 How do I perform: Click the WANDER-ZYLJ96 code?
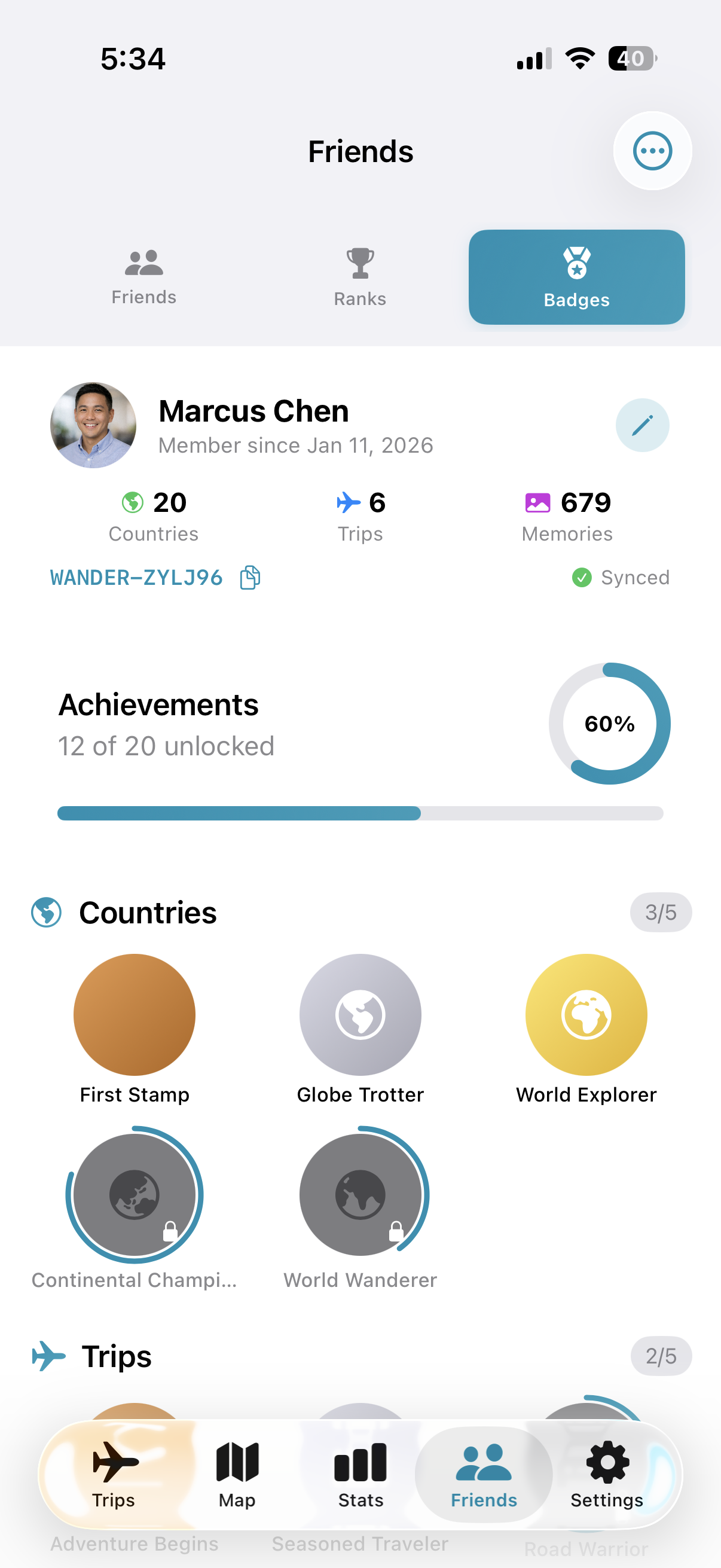[136, 578]
